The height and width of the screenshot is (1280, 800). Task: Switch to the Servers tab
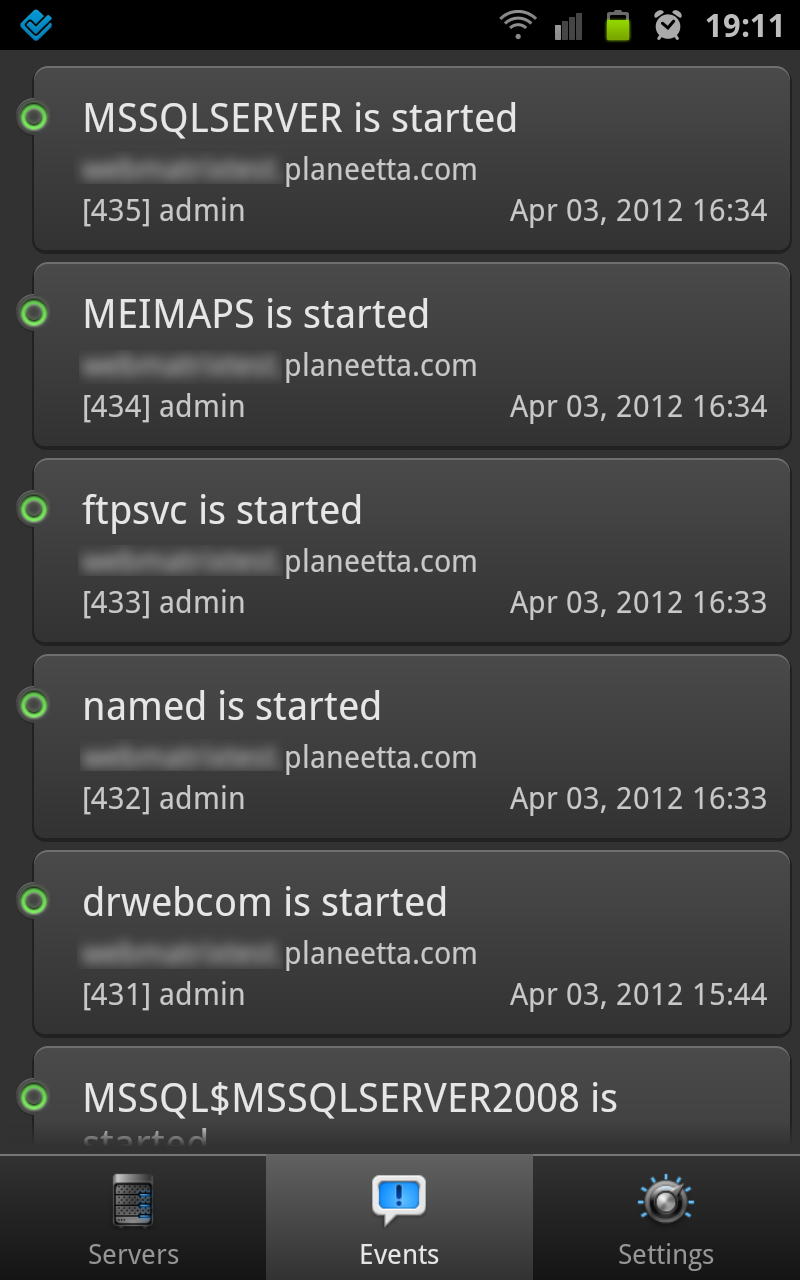(x=133, y=1218)
